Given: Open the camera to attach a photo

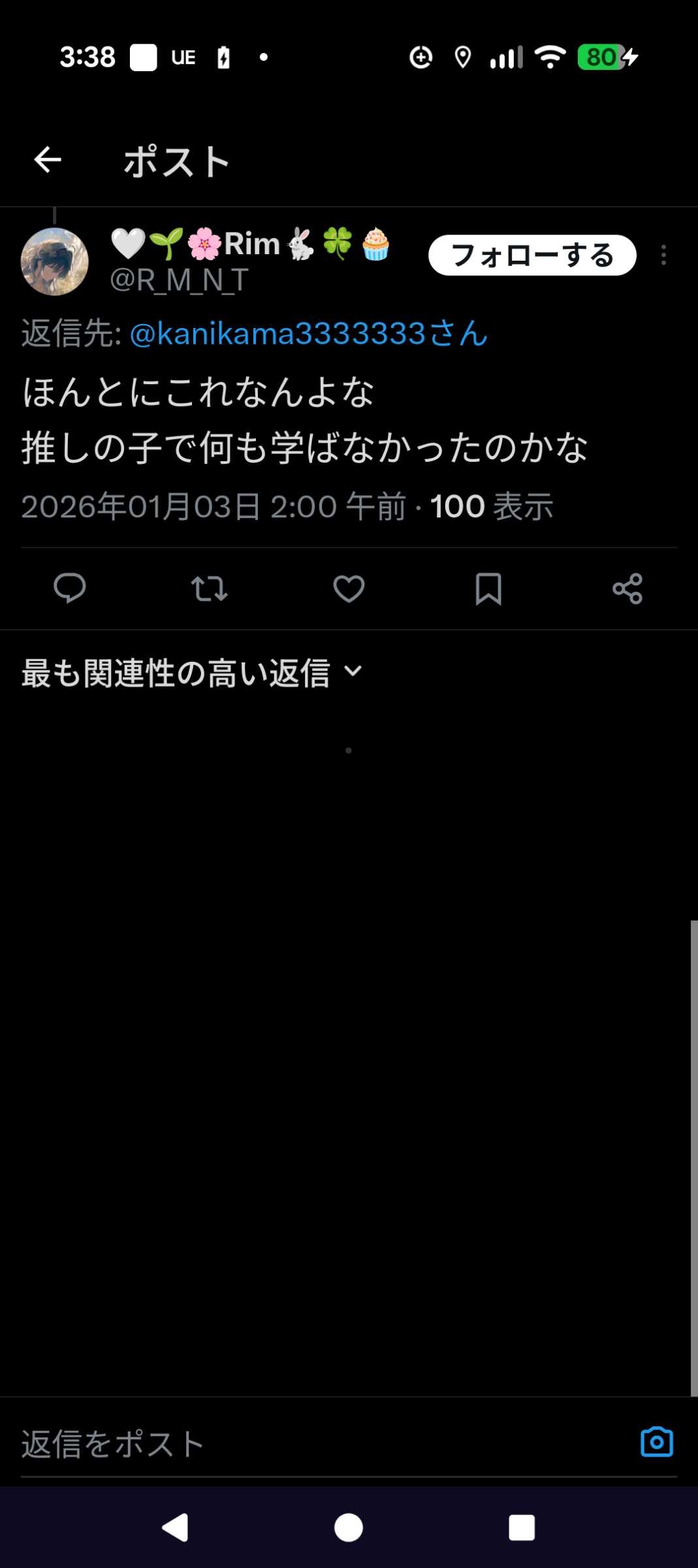Looking at the screenshot, I should click(657, 1442).
